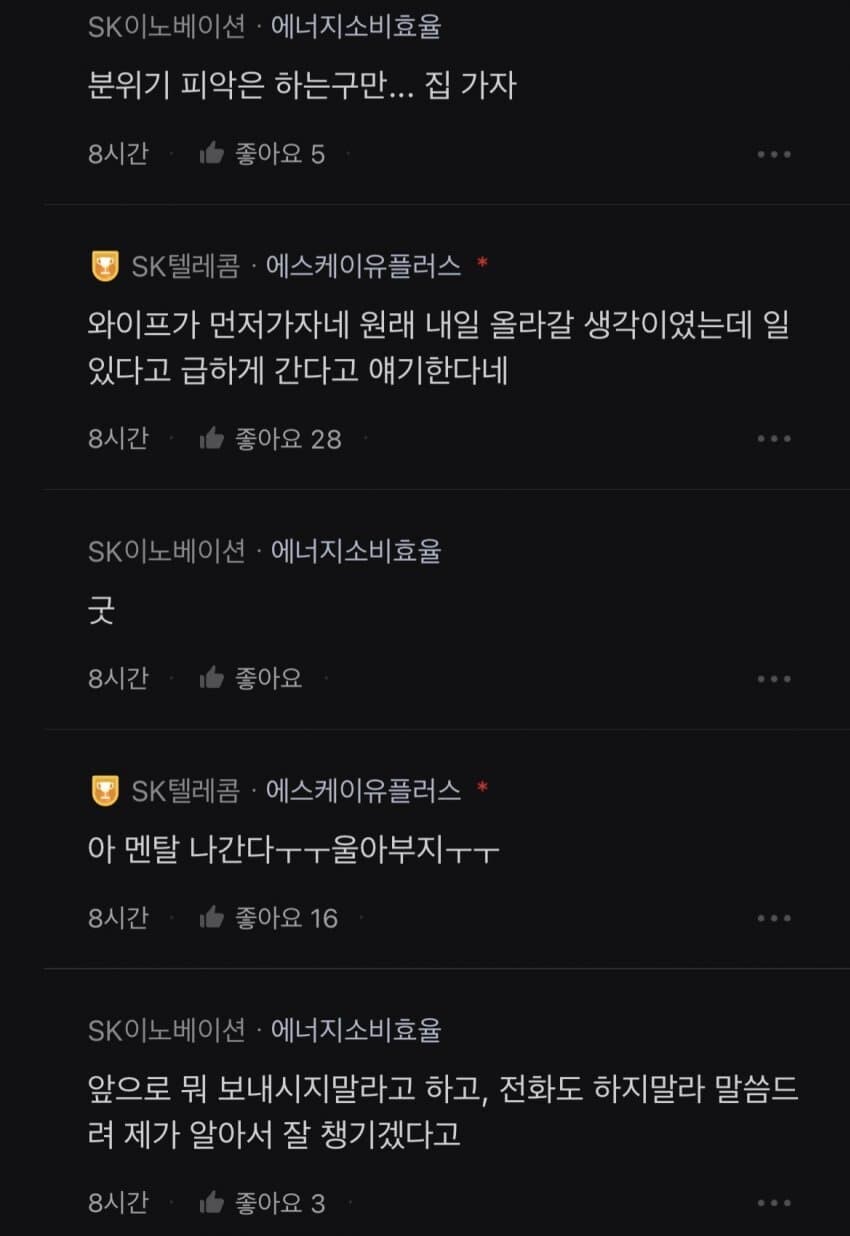The image size is (850, 1236).
Task: Click the thumbs-up icon on the "분위기 피악은" comment
Action: click(x=213, y=152)
